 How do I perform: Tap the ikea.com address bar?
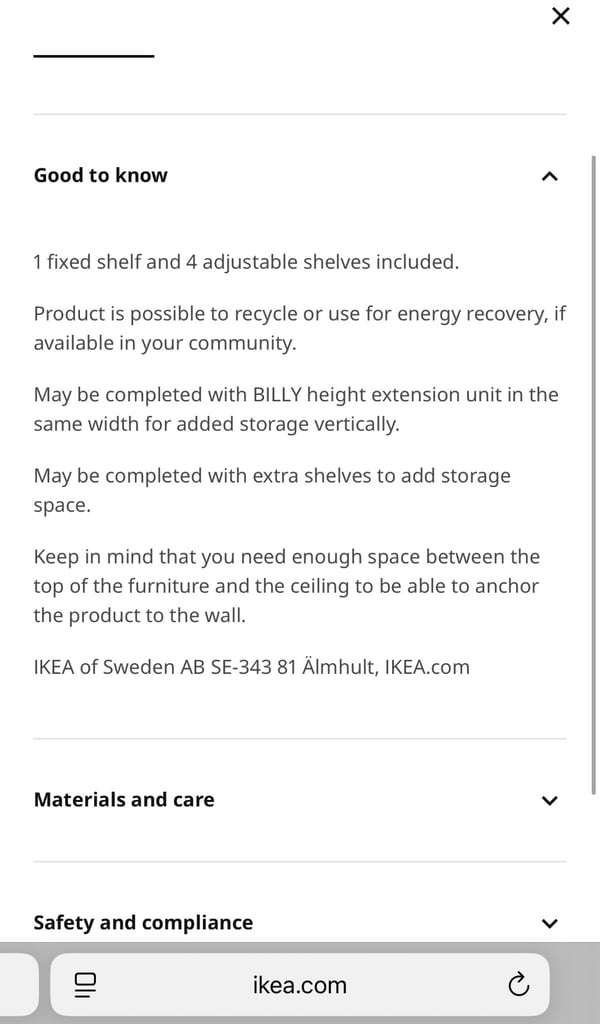pos(300,984)
